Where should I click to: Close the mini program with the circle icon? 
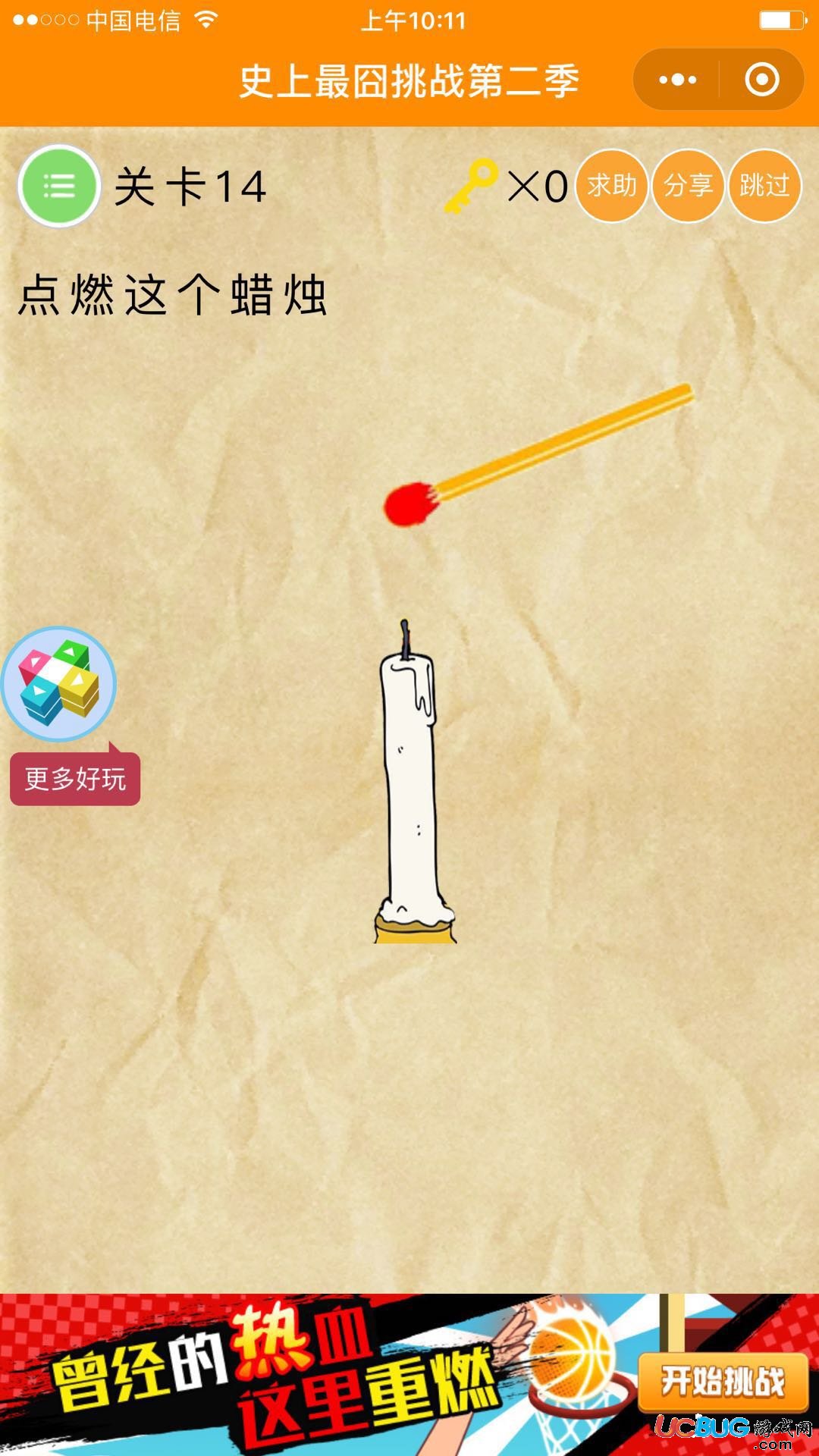(x=761, y=80)
